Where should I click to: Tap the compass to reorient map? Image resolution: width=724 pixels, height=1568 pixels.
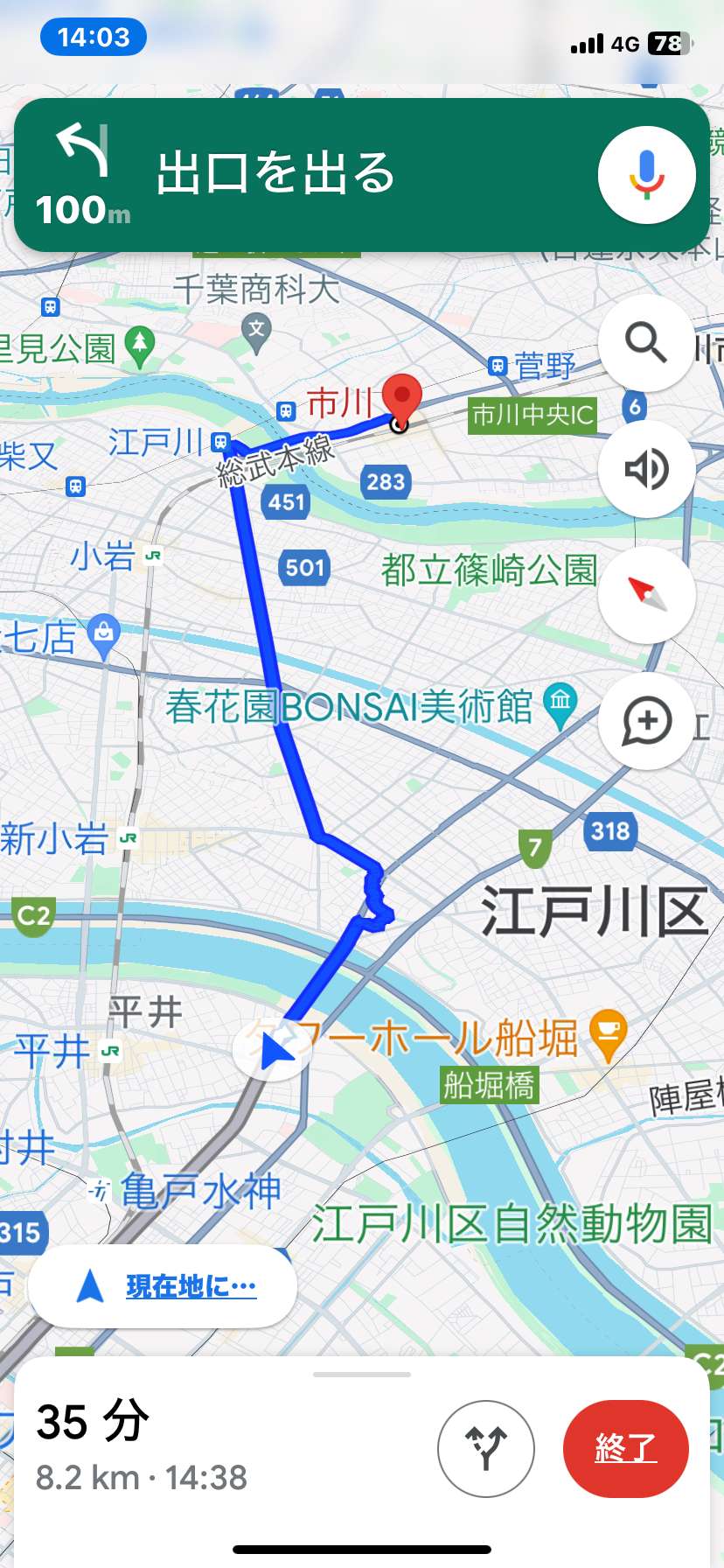pyautogui.click(x=646, y=595)
